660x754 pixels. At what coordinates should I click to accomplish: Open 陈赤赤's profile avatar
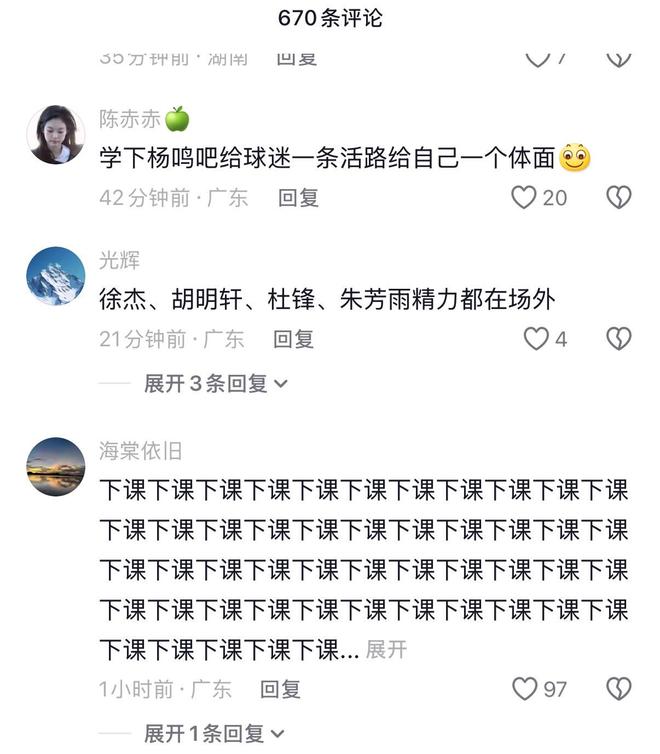point(56,134)
